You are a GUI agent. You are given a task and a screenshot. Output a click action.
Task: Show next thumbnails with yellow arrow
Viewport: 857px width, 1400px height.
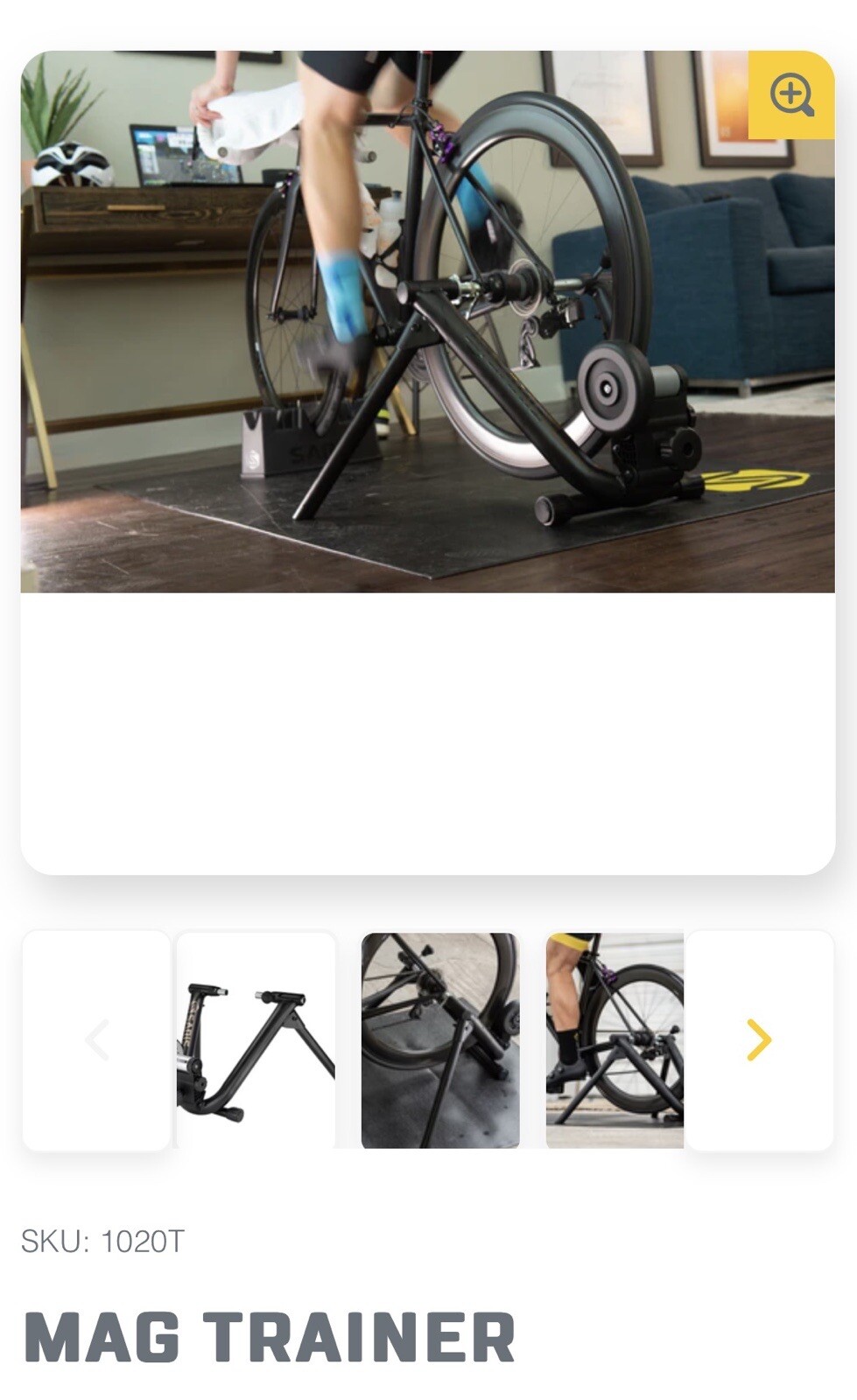pos(759,1039)
